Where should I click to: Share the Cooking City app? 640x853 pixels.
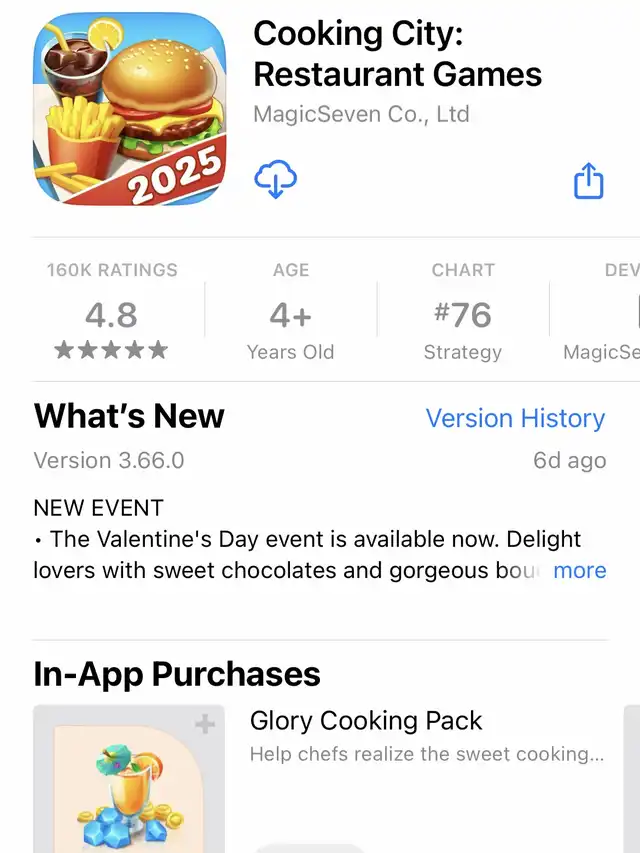(589, 181)
